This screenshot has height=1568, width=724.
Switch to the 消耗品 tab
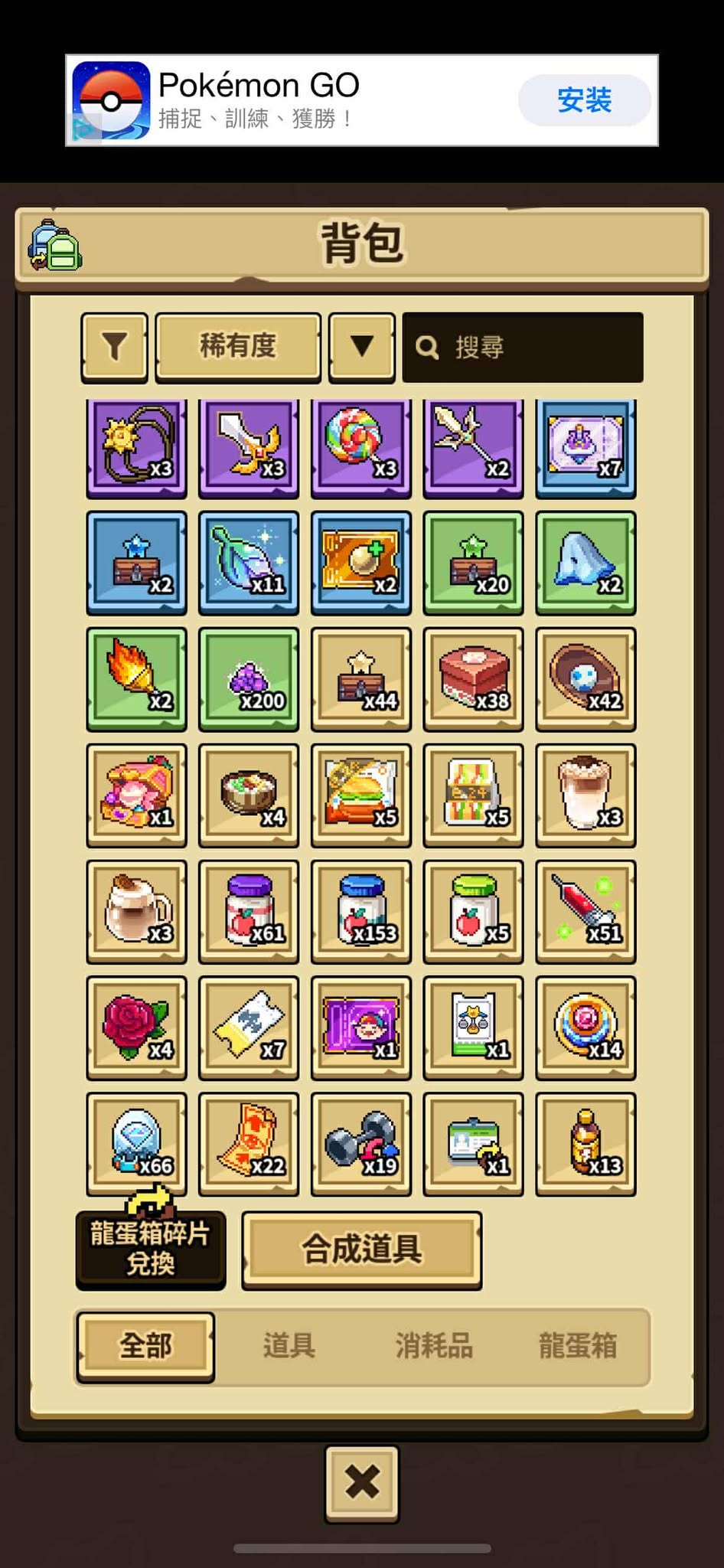tap(433, 1345)
